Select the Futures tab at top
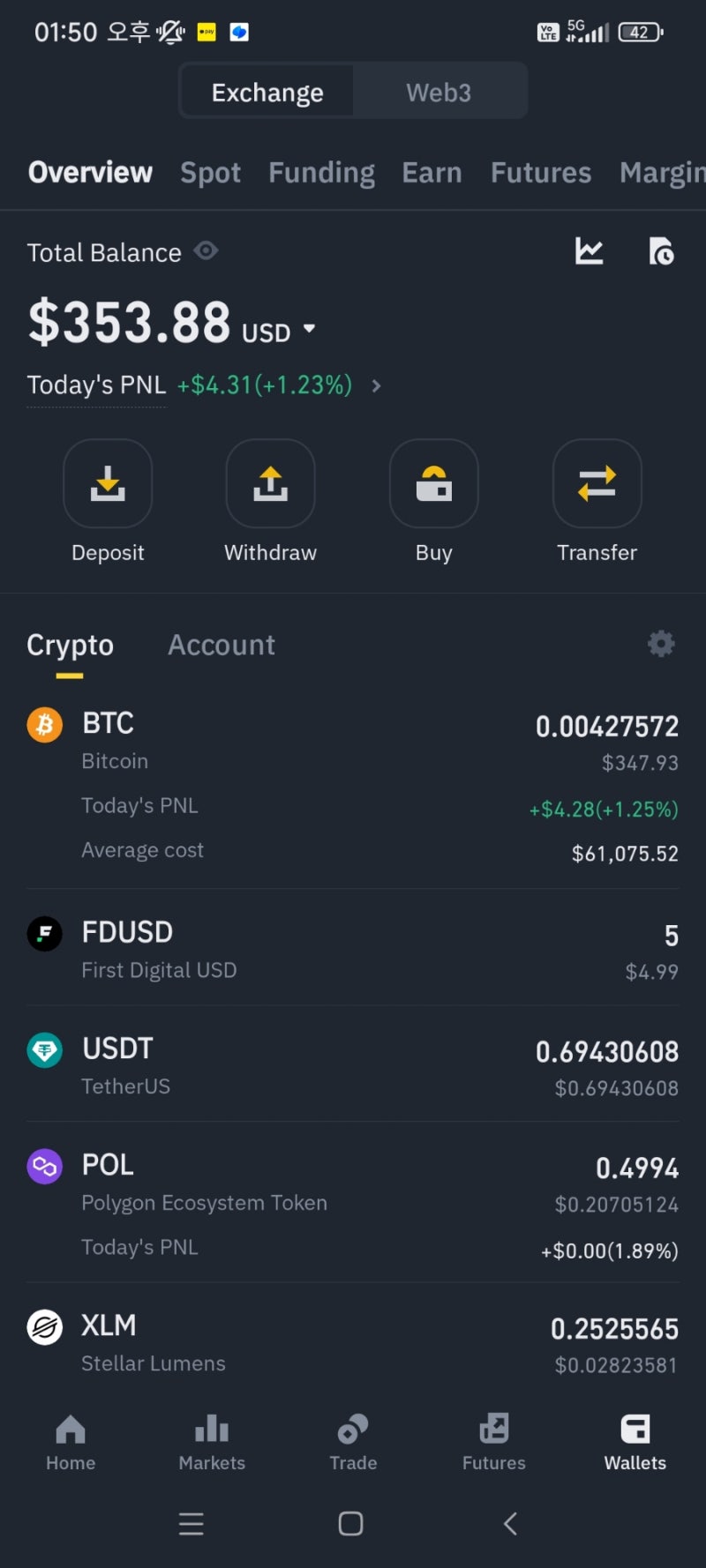The height and width of the screenshot is (1568, 706). pos(540,172)
